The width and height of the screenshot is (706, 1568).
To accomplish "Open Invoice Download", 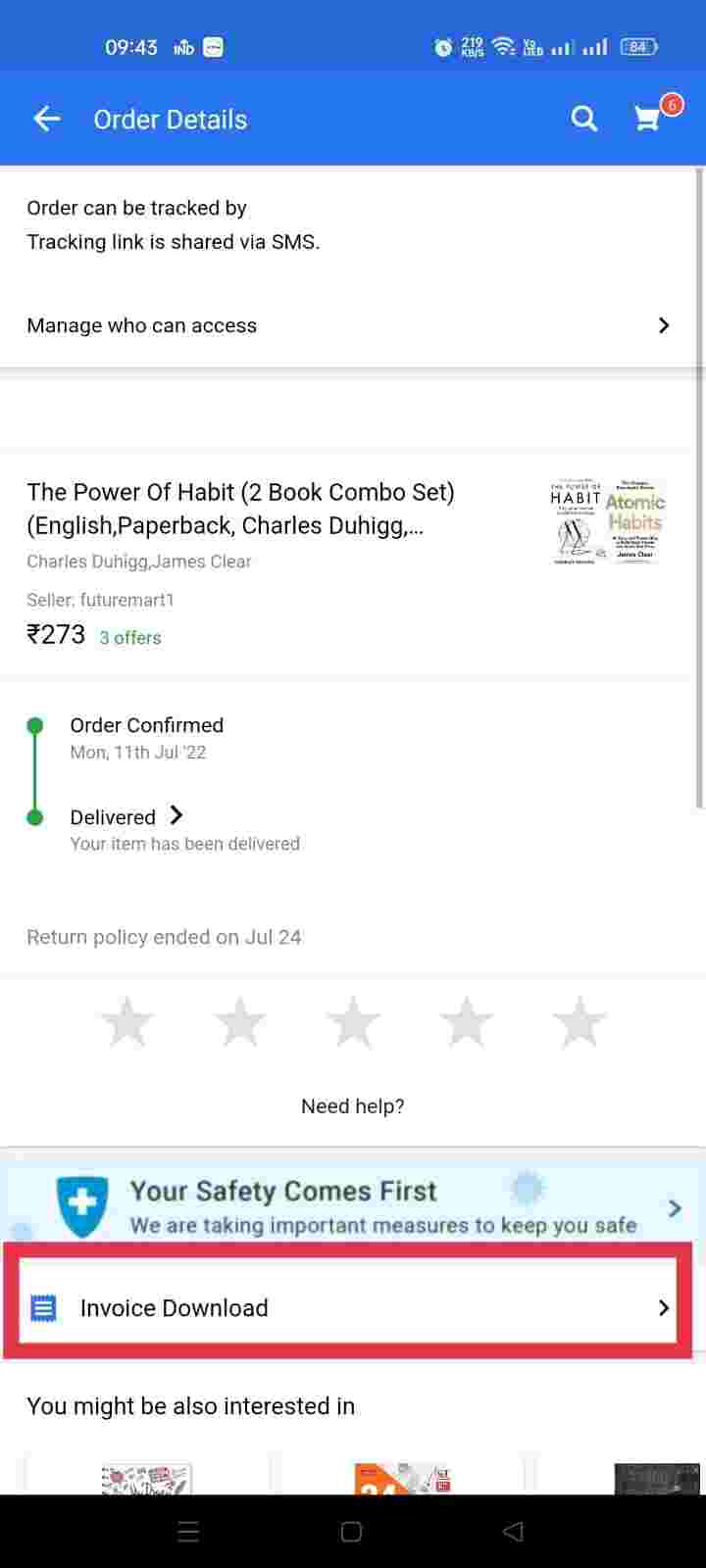I will [x=353, y=1307].
